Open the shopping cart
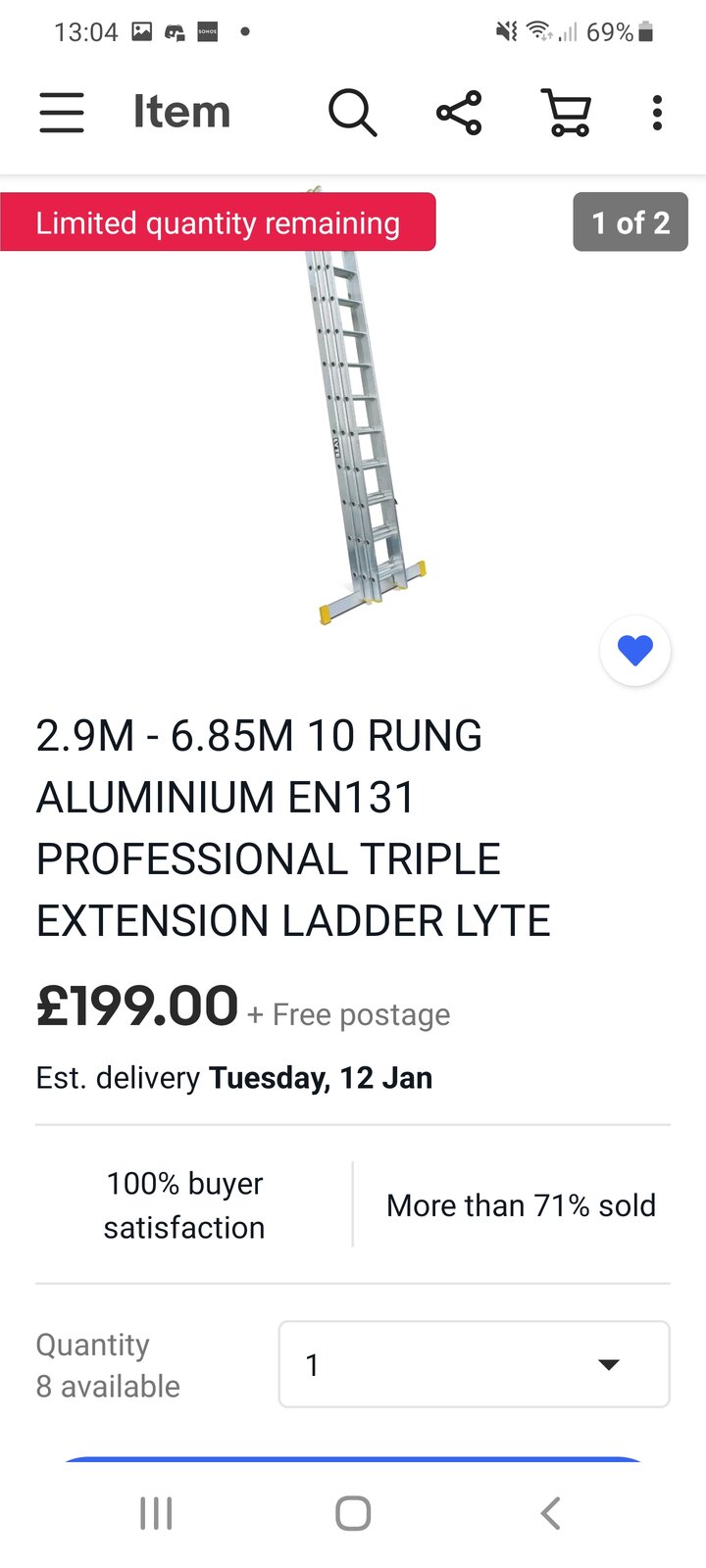Viewport: 706px width, 1568px height. 566,112
